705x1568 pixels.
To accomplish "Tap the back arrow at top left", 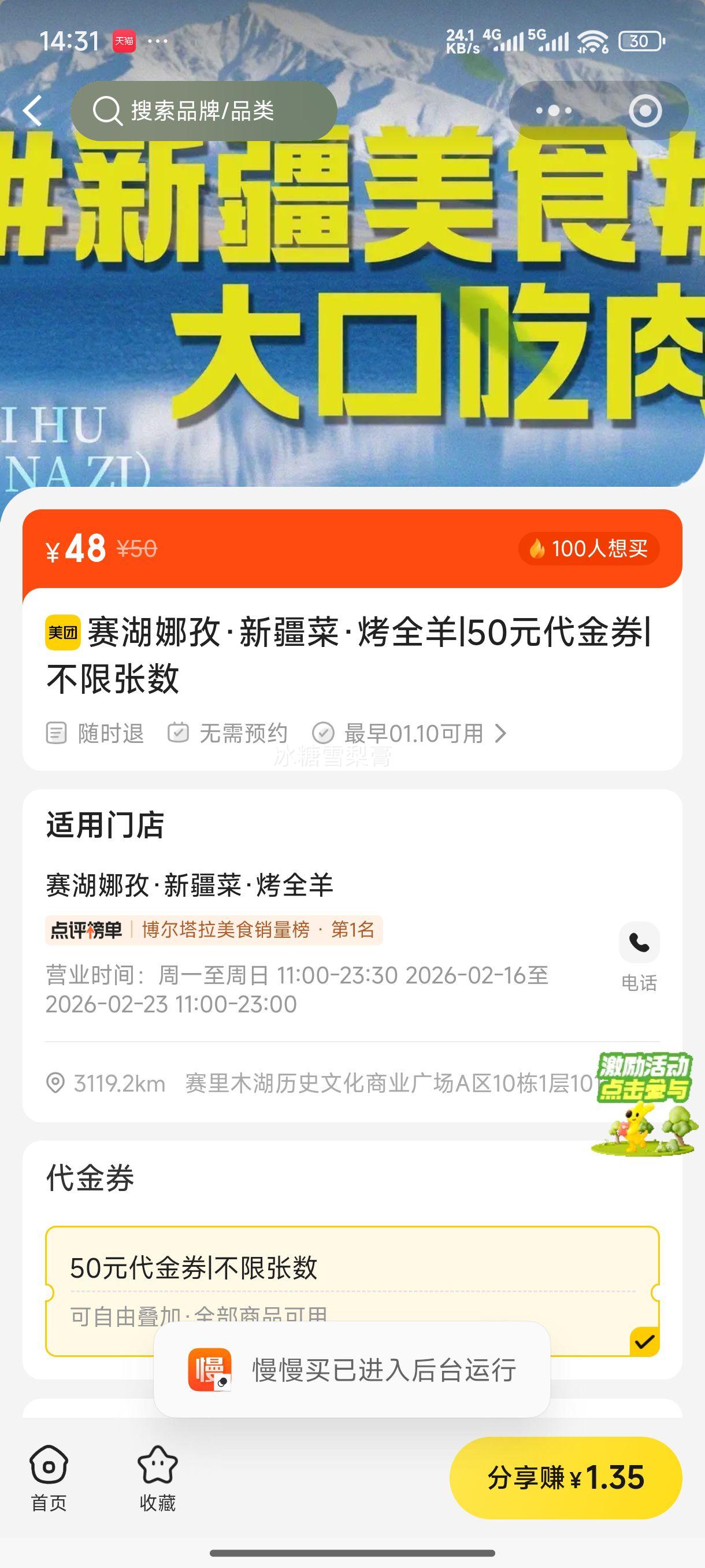I will (x=32, y=110).
